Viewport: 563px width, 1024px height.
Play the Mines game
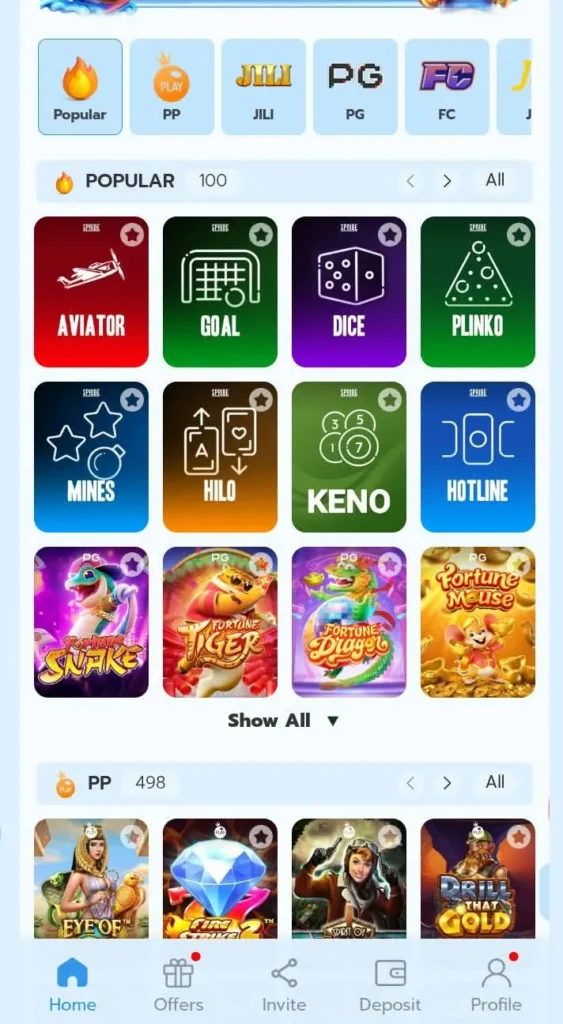[x=91, y=457]
